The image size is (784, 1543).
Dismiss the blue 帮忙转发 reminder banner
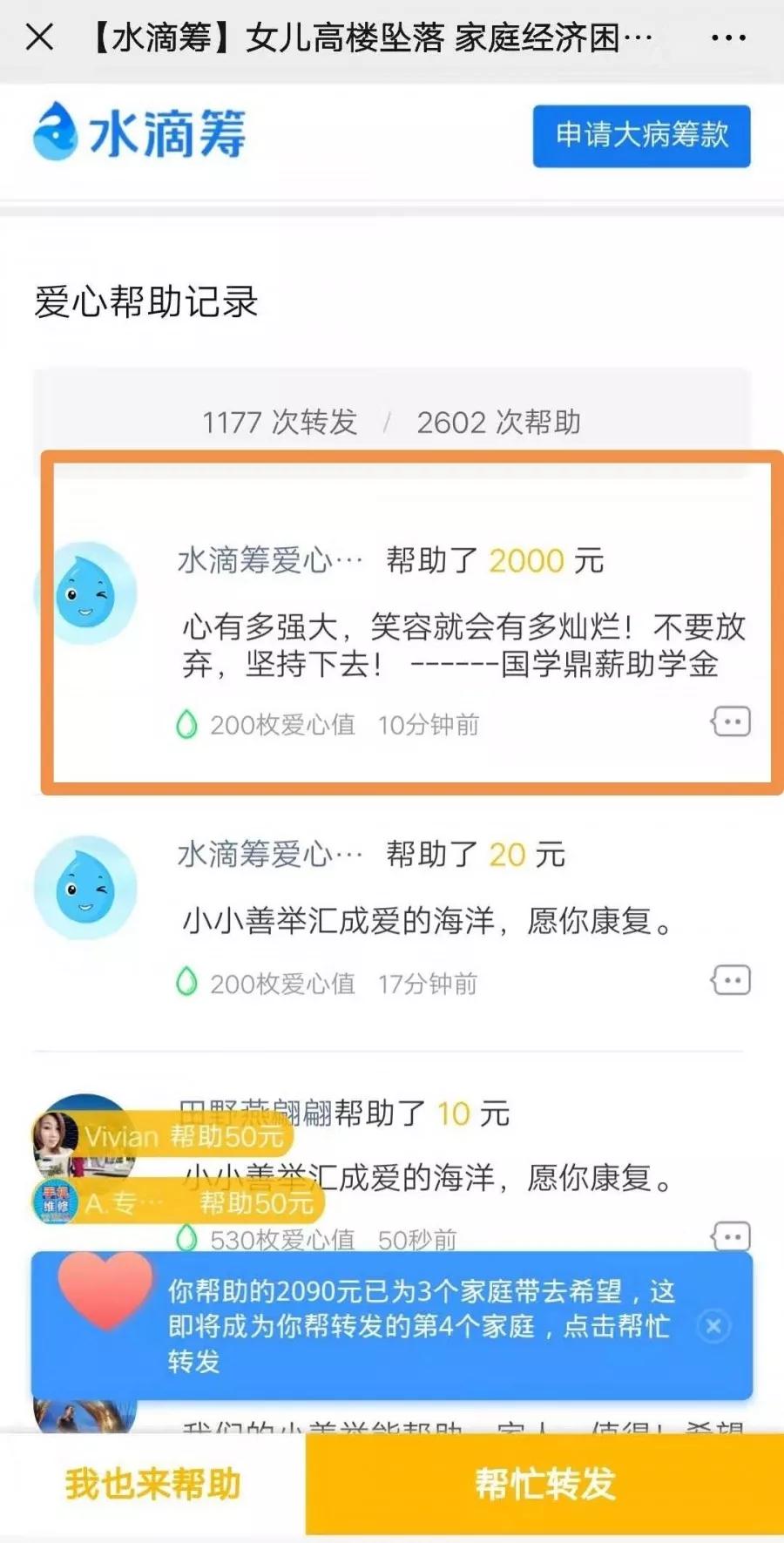coord(713,1326)
